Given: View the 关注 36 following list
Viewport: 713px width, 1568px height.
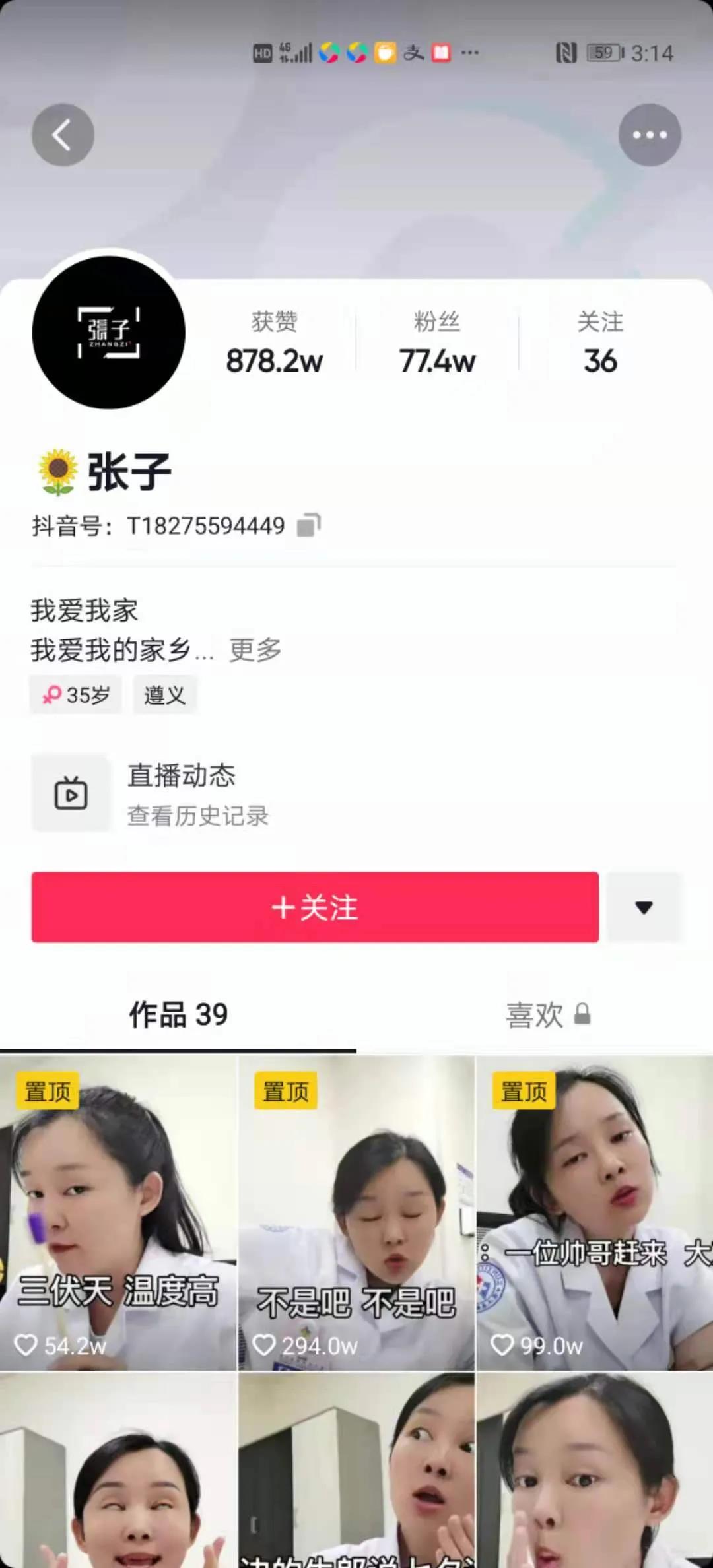Looking at the screenshot, I should coord(599,343).
